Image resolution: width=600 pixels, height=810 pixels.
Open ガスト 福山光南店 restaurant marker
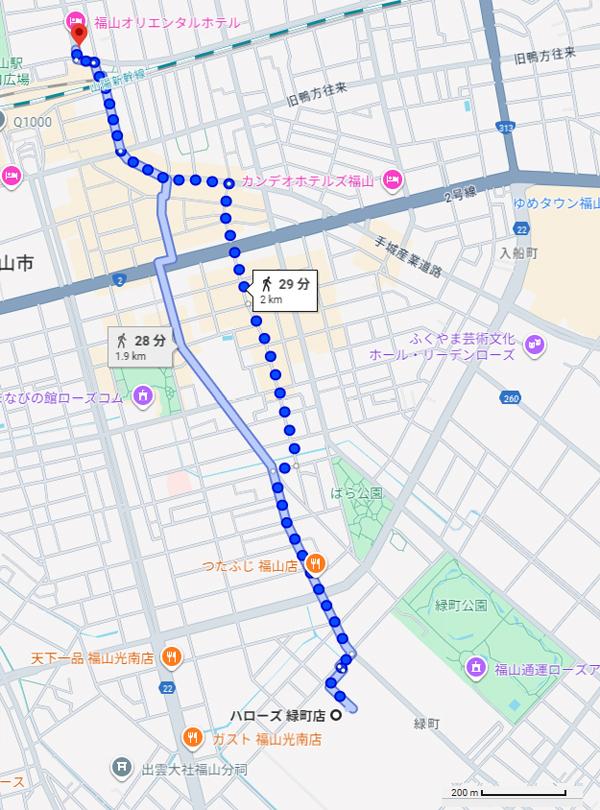coord(193,739)
